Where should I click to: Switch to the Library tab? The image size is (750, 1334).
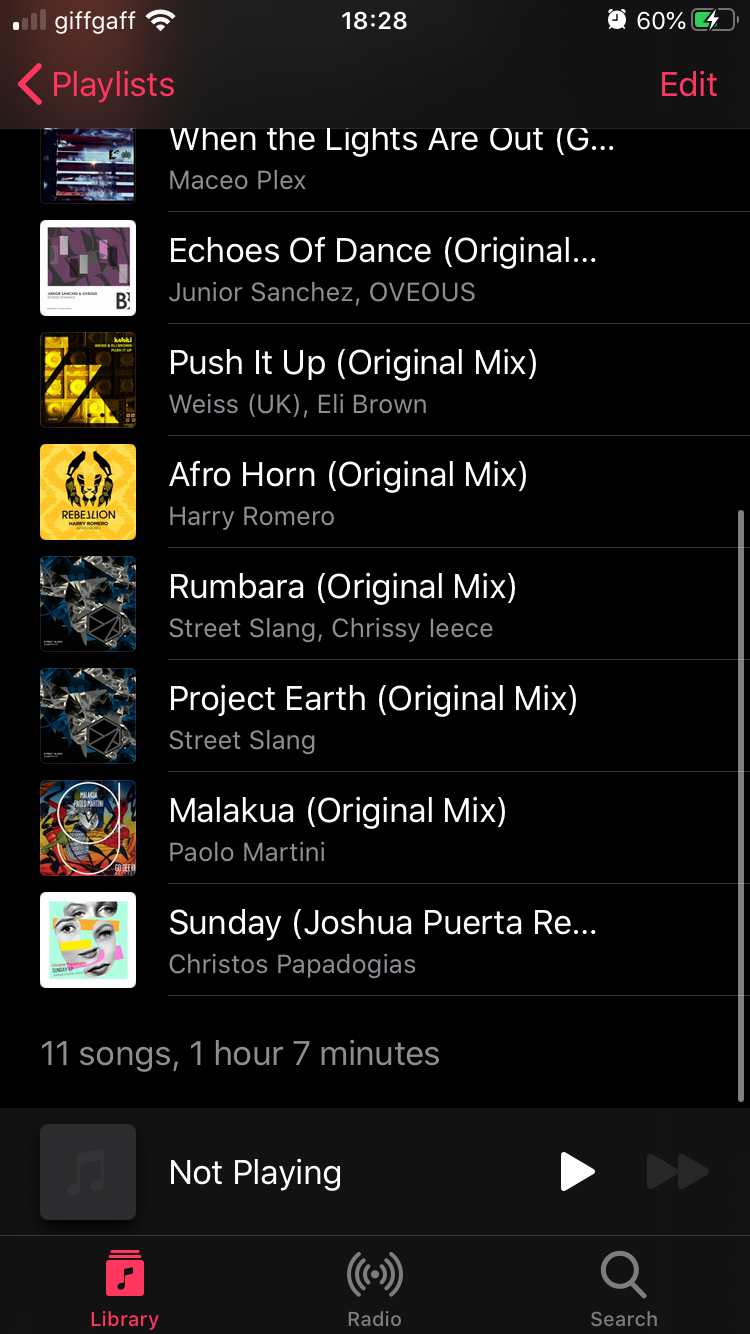(125, 1288)
